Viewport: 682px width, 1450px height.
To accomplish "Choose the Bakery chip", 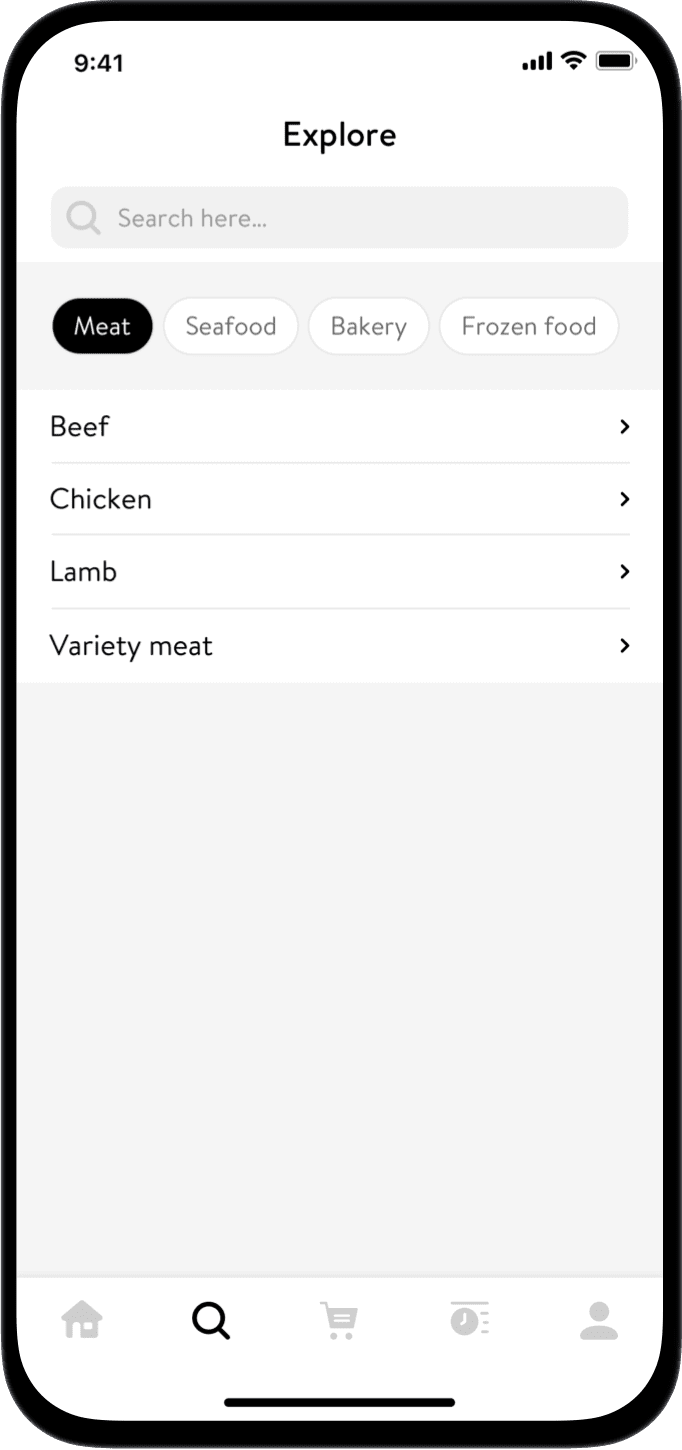I will 368,326.
